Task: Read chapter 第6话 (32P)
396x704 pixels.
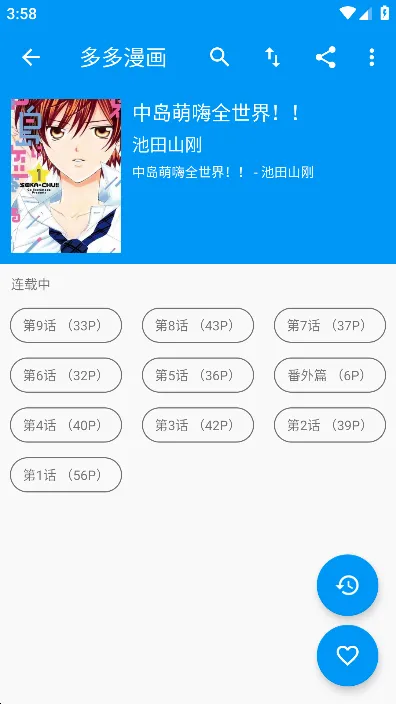Action: point(66,375)
